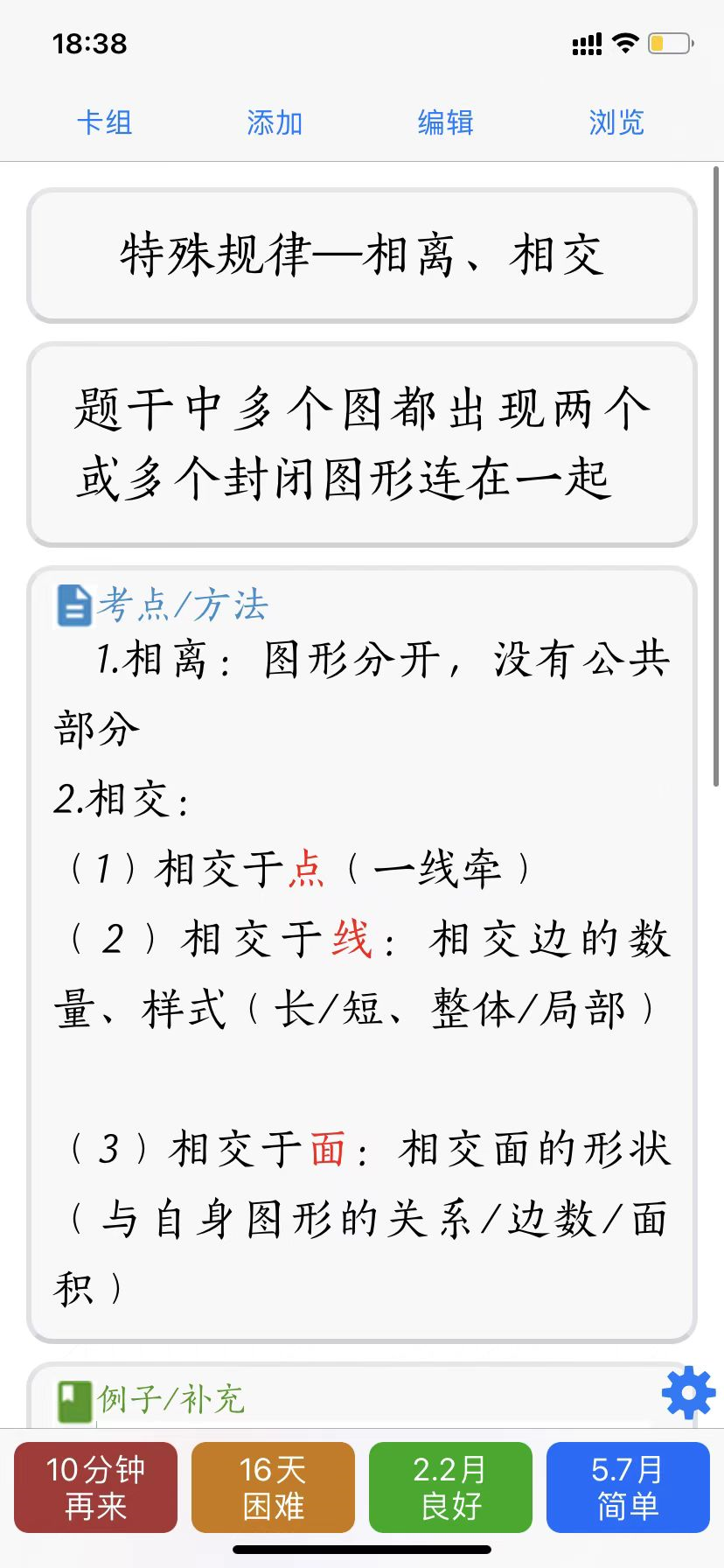Open the blue gear settings icon
This screenshot has width=724, height=1568.
(688, 1391)
